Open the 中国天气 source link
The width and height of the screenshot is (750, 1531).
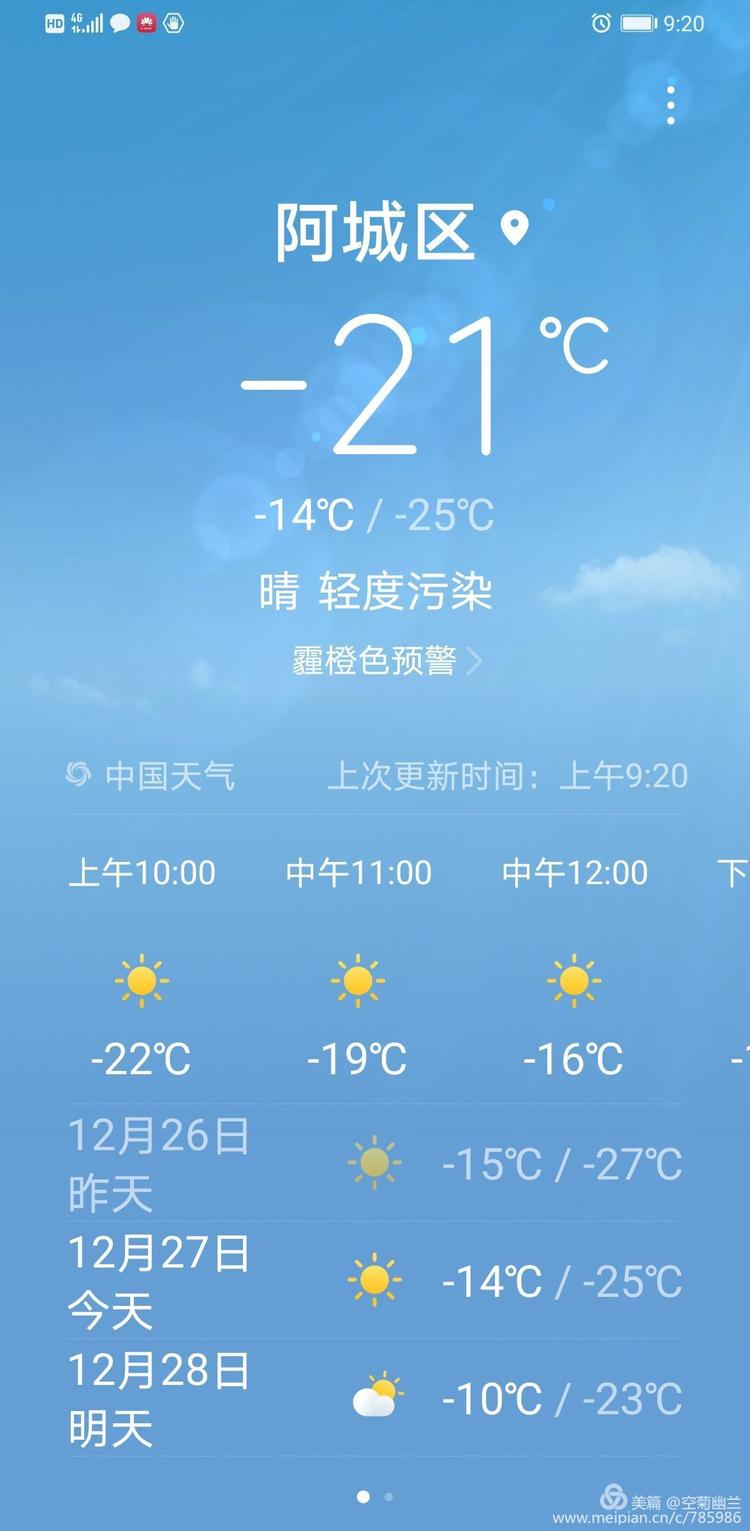point(151,775)
